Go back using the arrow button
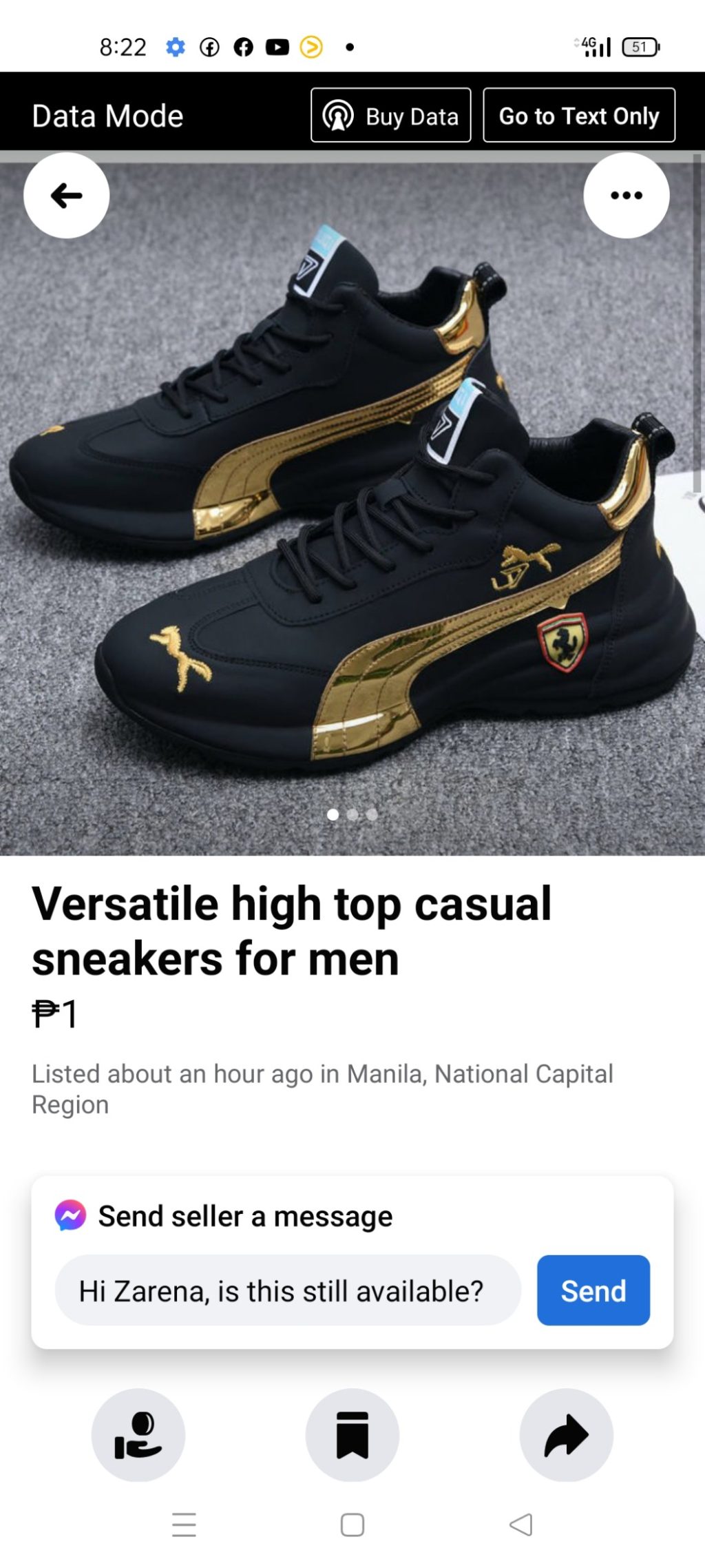 67,196
